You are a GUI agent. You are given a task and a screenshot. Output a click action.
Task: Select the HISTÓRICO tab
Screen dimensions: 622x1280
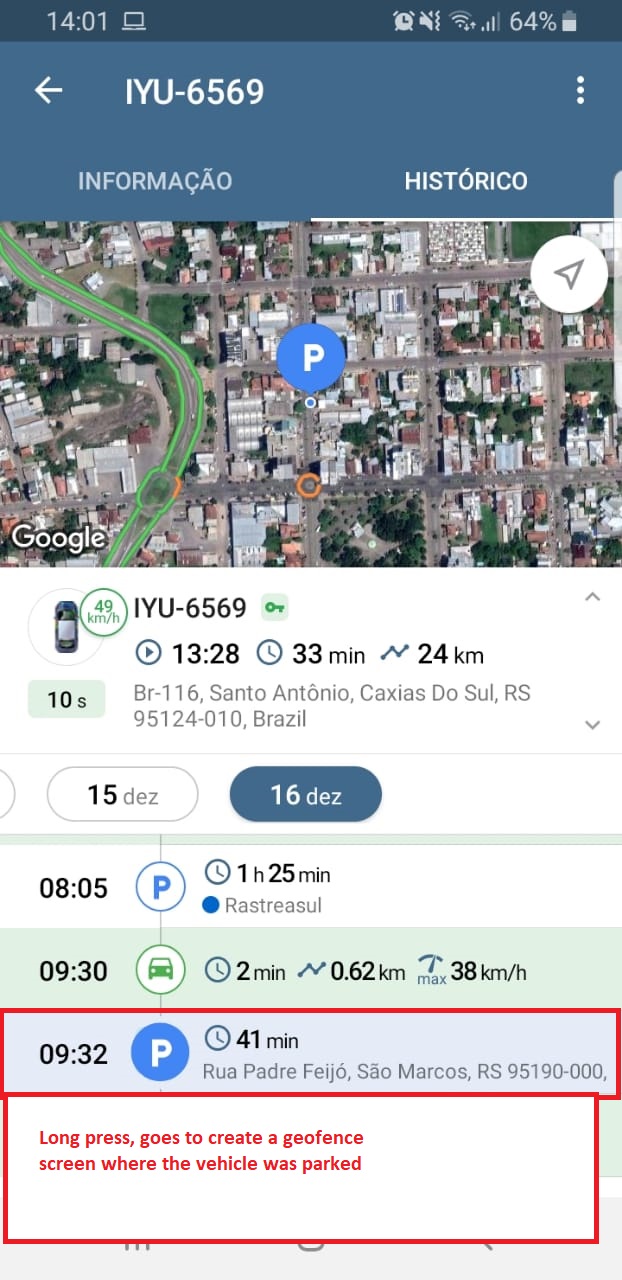pos(466,181)
